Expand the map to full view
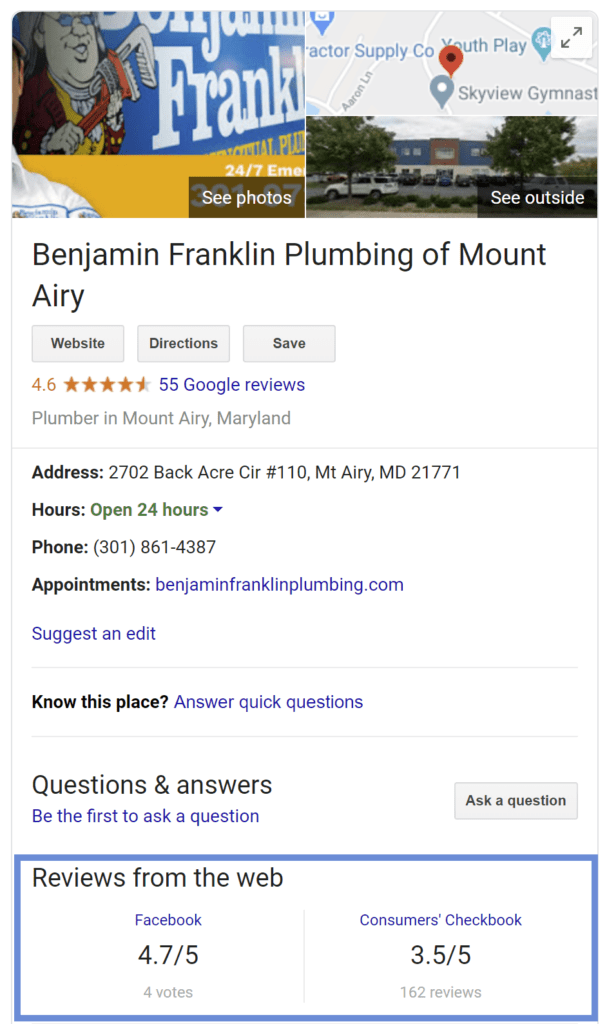Viewport: 616px width, 1024px height. 572,39
